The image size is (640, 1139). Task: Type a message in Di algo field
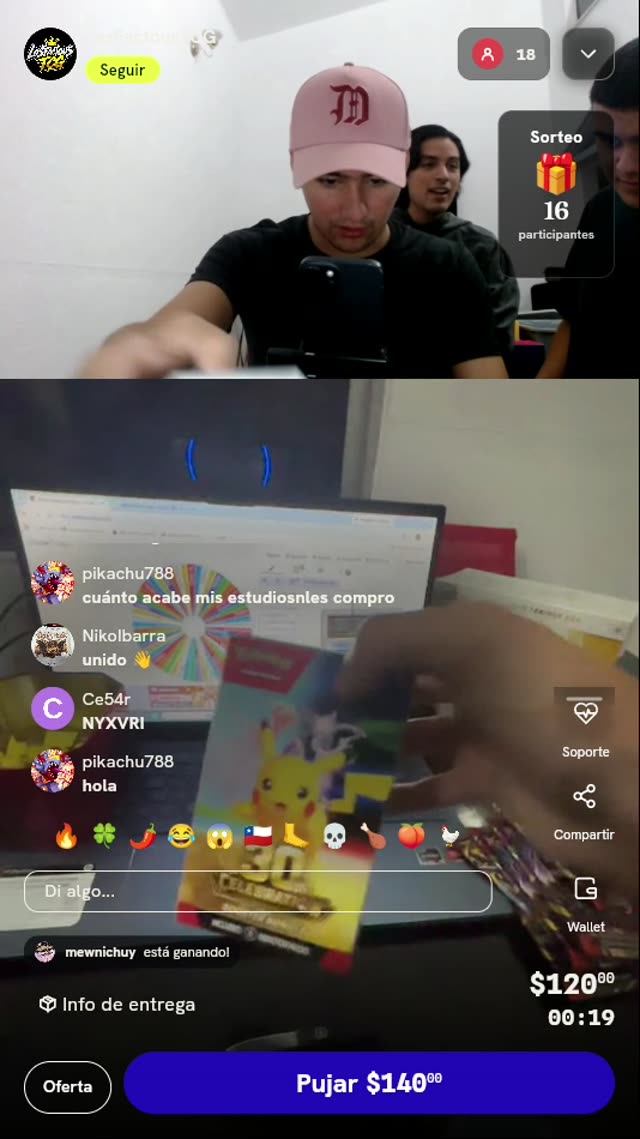[258, 891]
